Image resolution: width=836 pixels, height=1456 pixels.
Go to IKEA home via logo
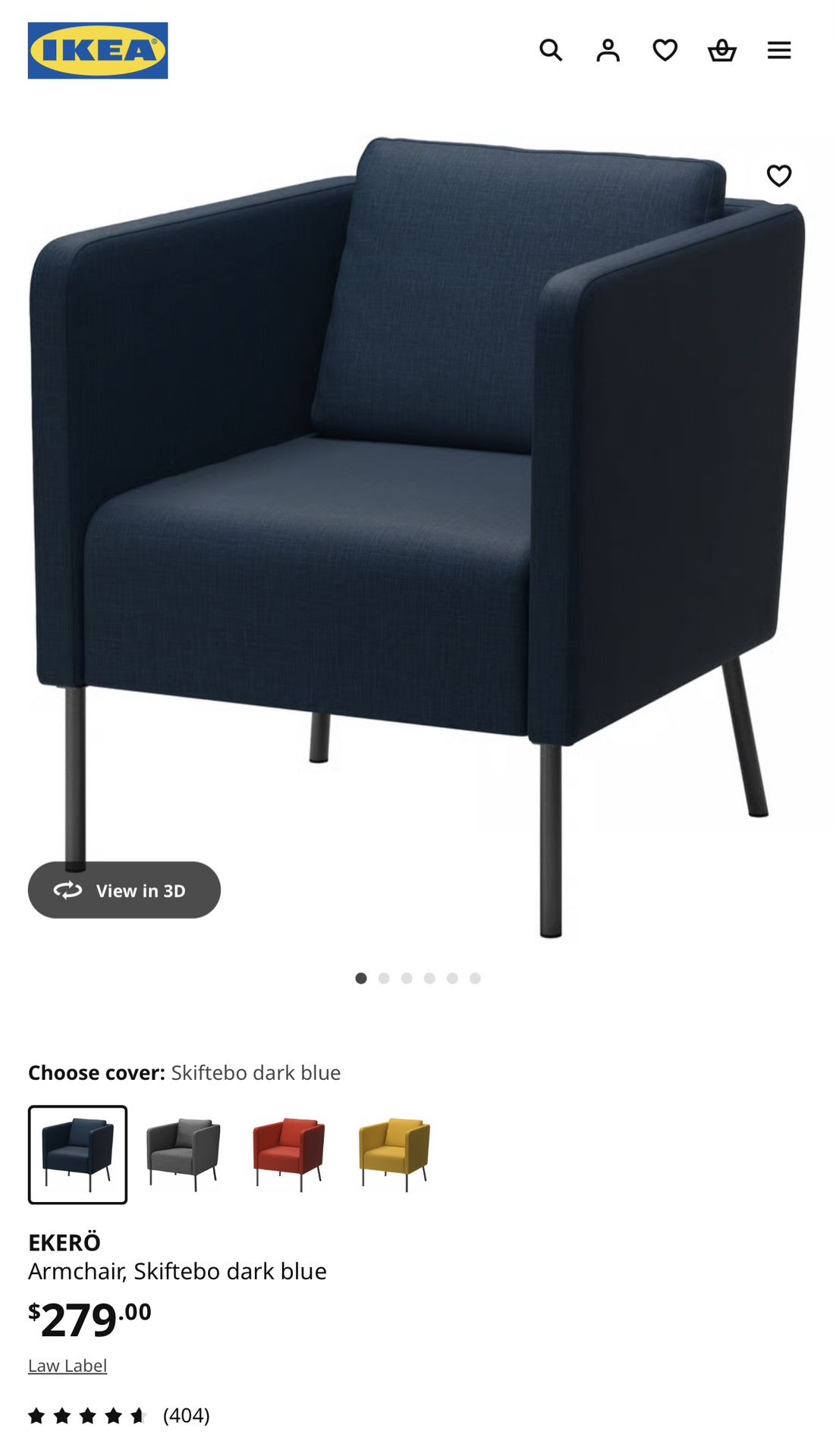pyautogui.click(x=98, y=51)
